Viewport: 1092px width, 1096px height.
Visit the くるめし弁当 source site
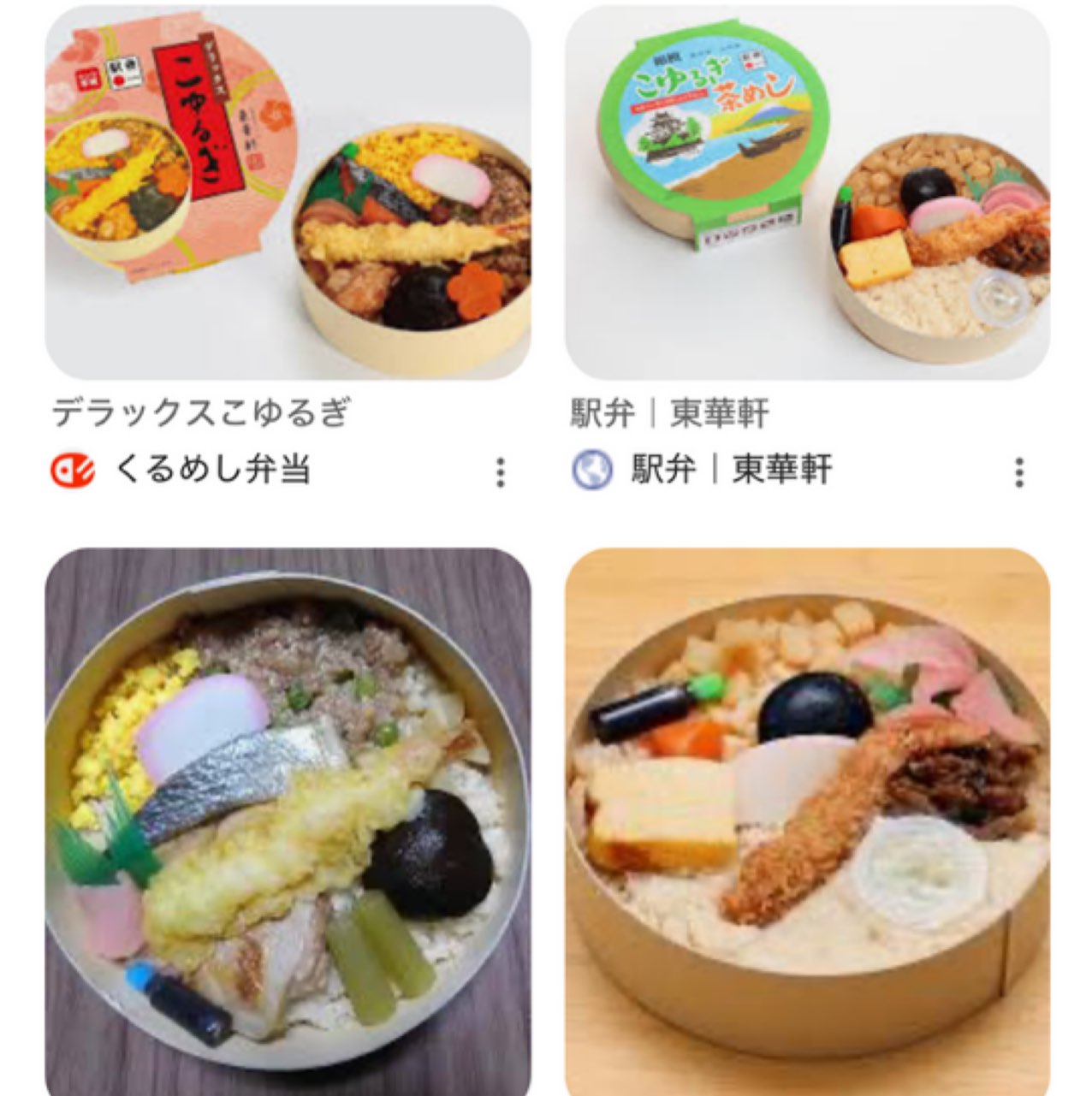(x=211, y=471)
